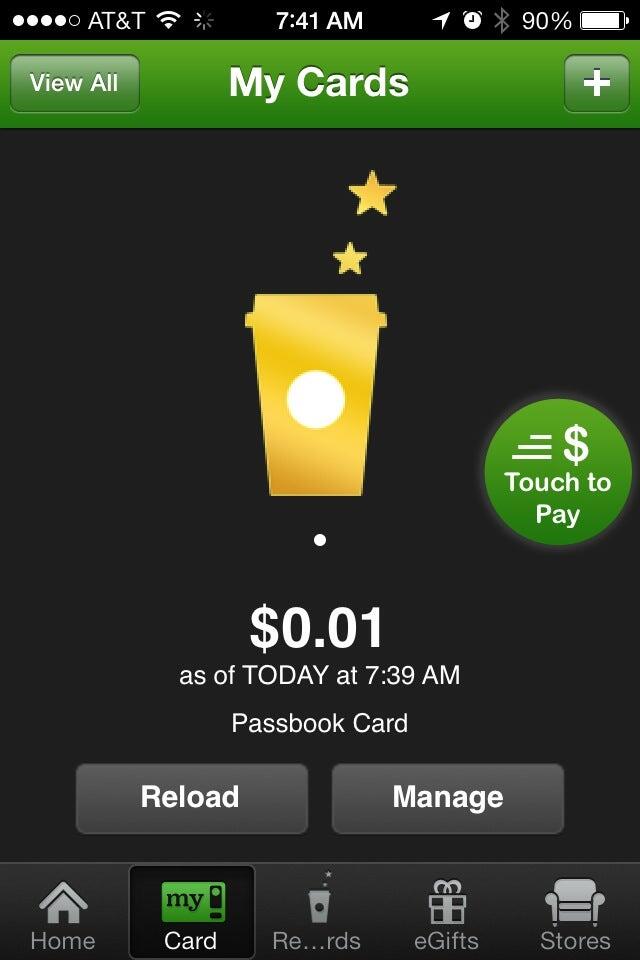The image size is (640, 960).
Task: Tap the Touch to Pay button
Action: click(x=558, y=472)
